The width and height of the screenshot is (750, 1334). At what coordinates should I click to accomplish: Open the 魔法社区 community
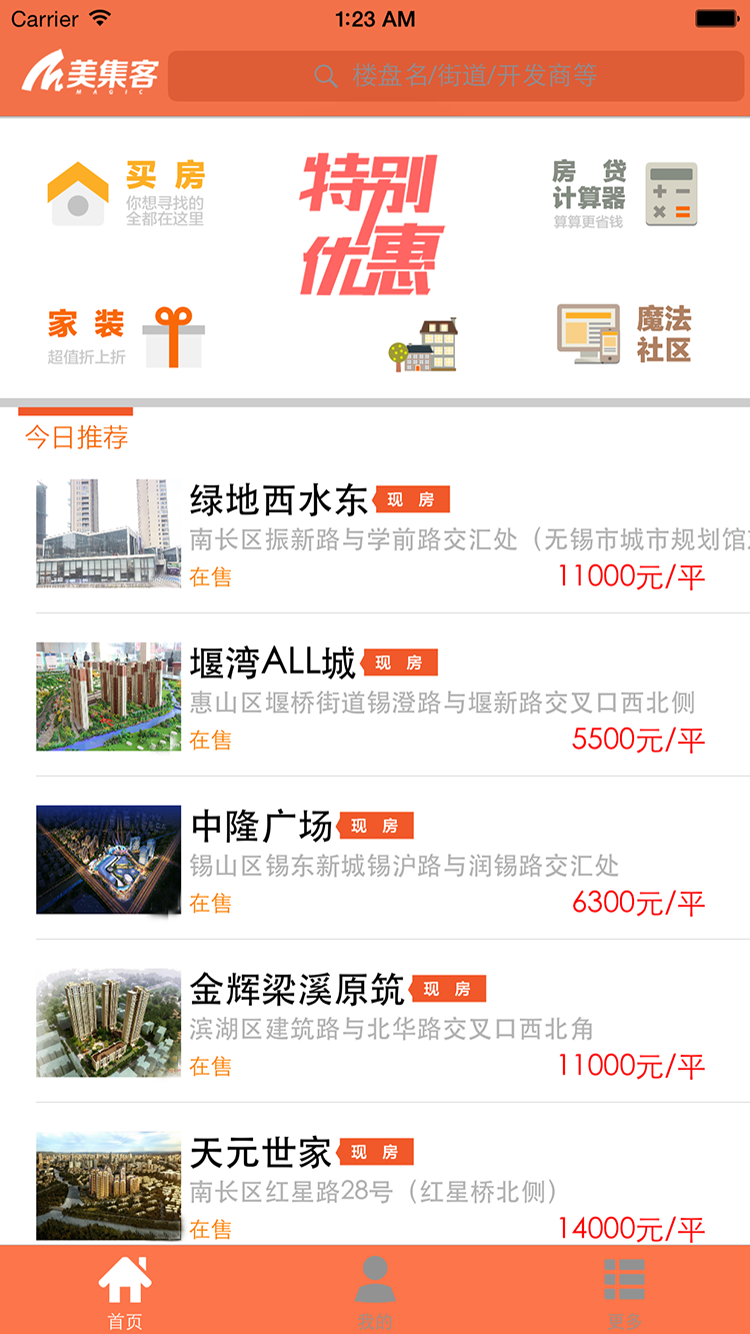(x=624, y=335)
